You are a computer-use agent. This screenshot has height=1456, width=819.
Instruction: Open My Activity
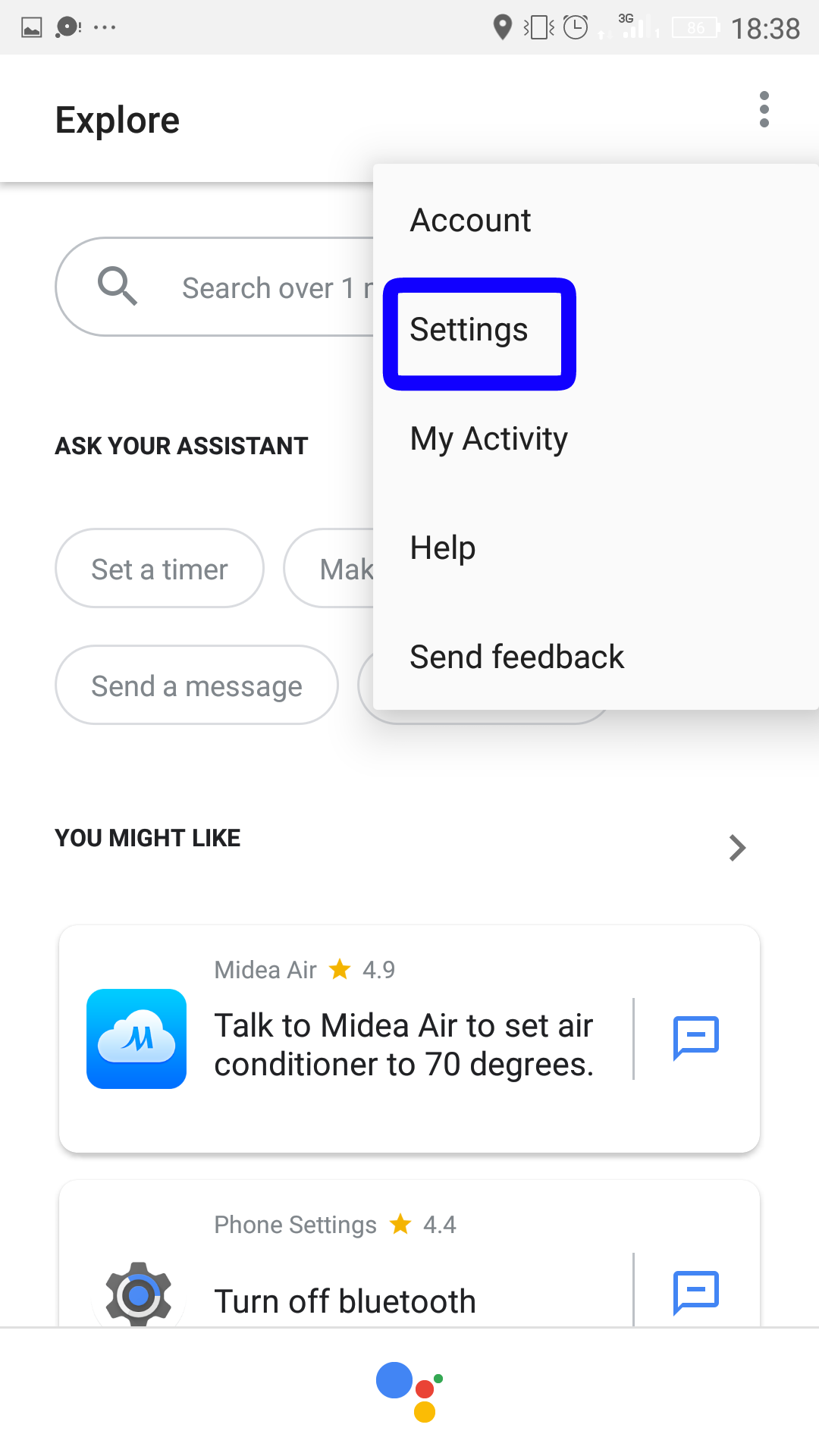(596, 439)
